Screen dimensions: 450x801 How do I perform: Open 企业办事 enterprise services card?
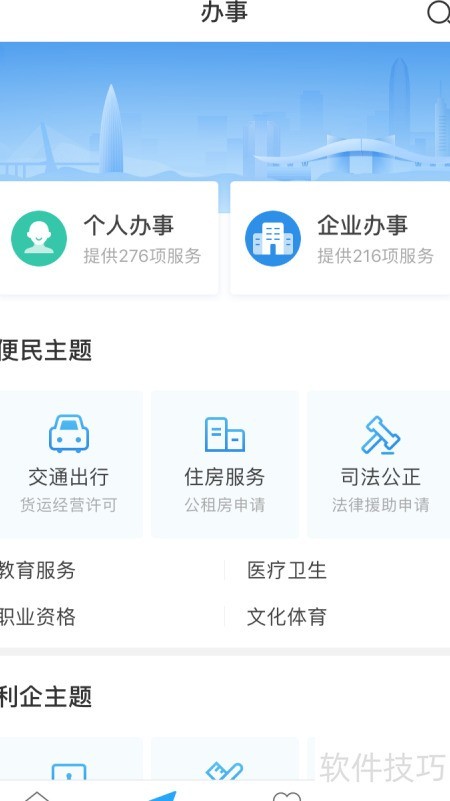coord(340,238)
